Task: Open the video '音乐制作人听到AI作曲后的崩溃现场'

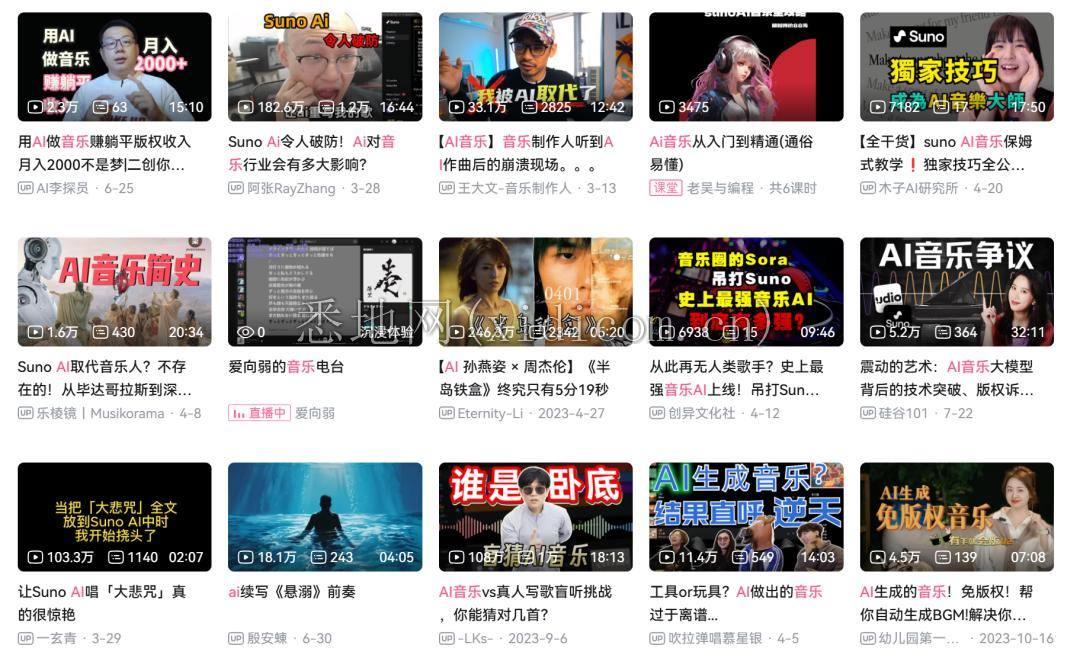Action: tap(535, 67)
